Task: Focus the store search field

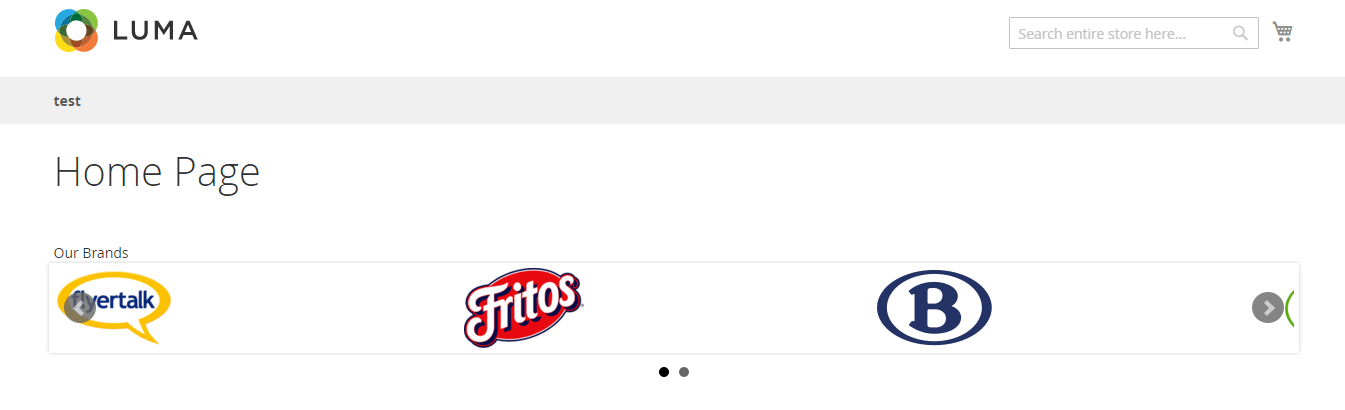Action: [x=1120, y=34]
